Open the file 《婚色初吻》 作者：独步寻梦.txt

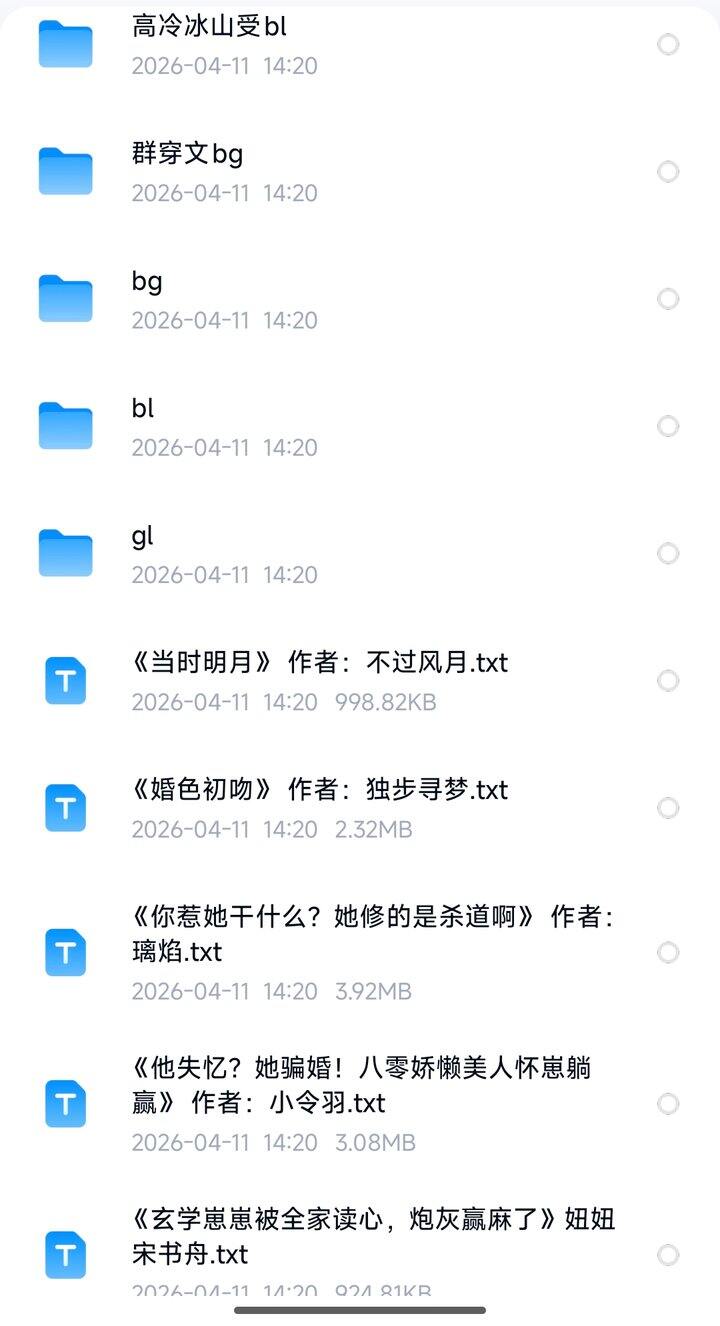[x=320, y=789]
